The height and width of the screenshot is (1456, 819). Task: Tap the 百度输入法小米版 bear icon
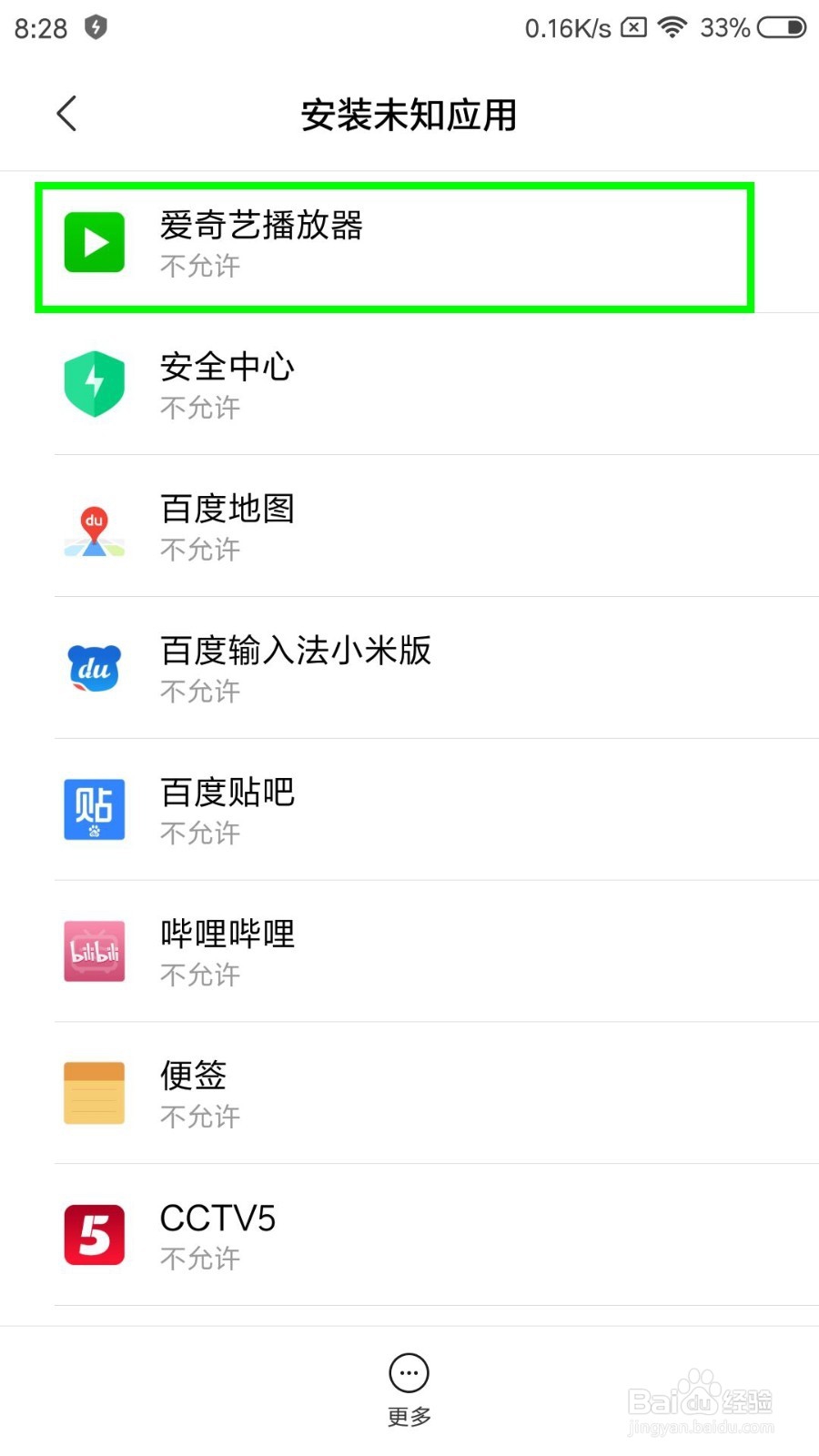click(x=94, y=667)
